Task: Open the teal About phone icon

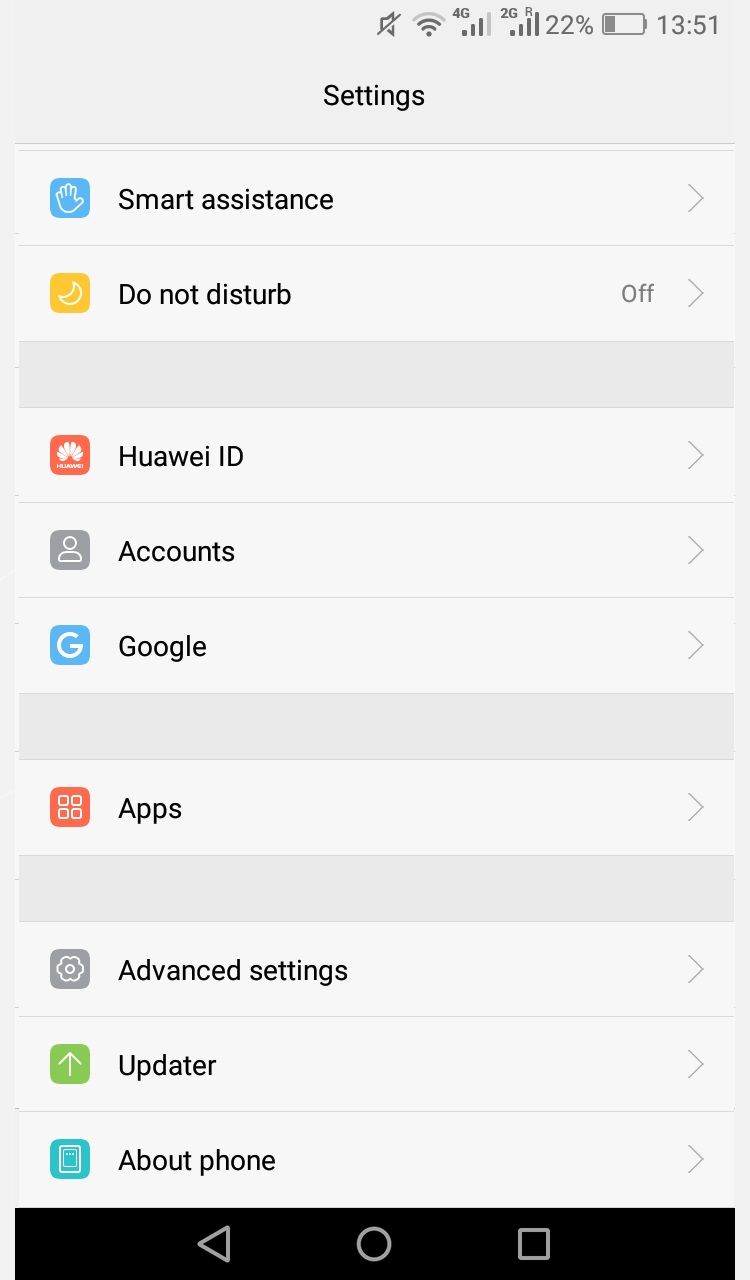Action: 69,1159
